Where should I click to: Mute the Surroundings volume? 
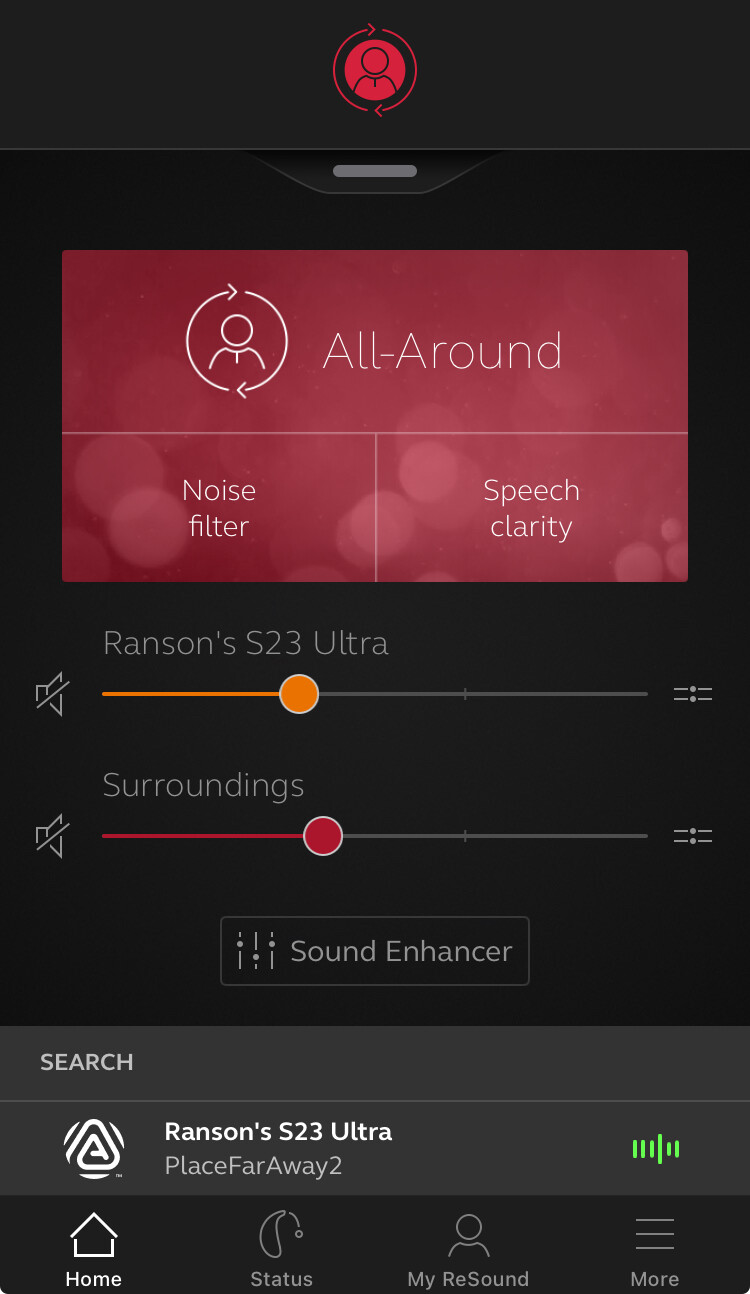52,836
